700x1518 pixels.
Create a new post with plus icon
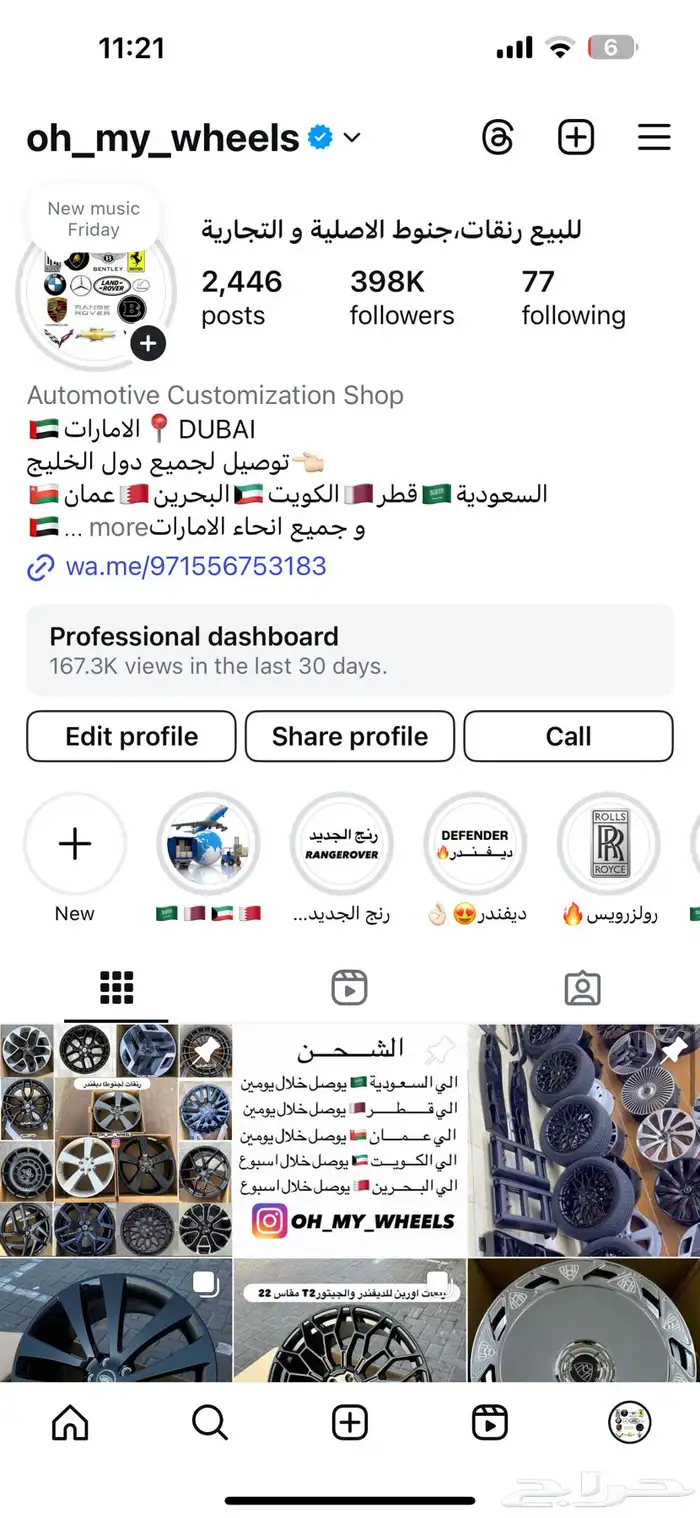(576, 137)
